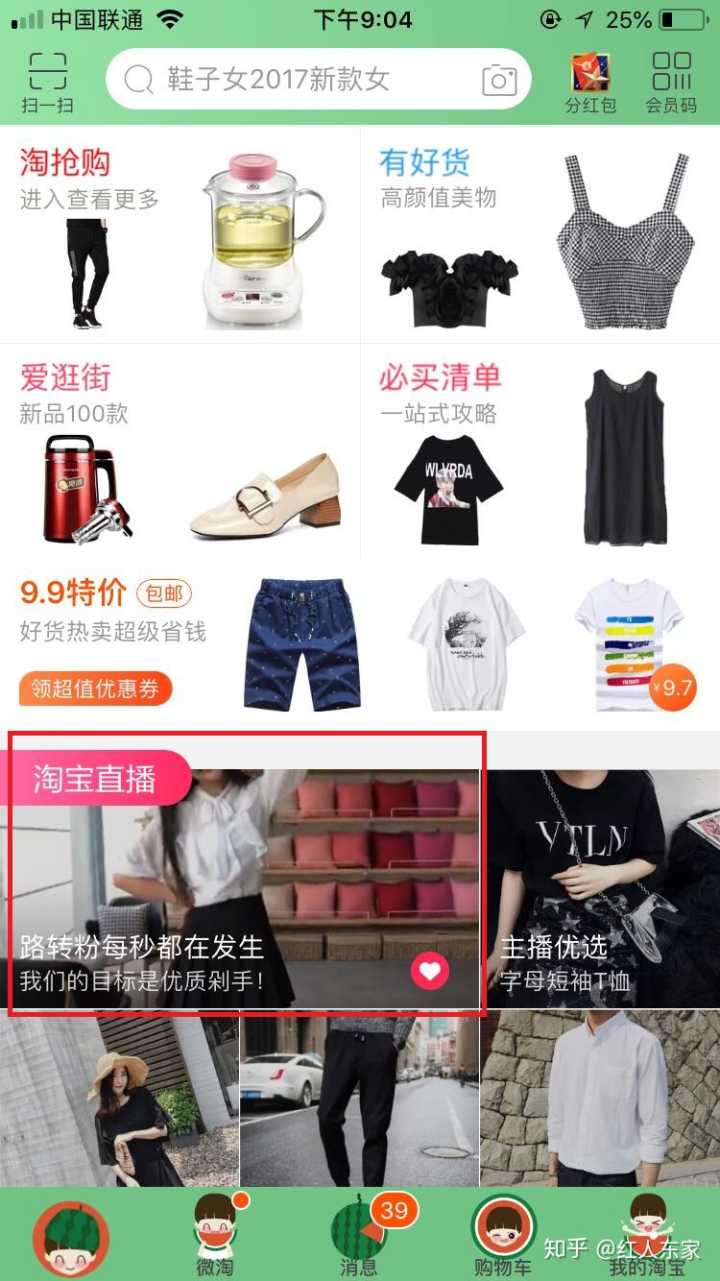The image size is (720, 1281).
Task: Open camera image search
Action: click(499, 80)
